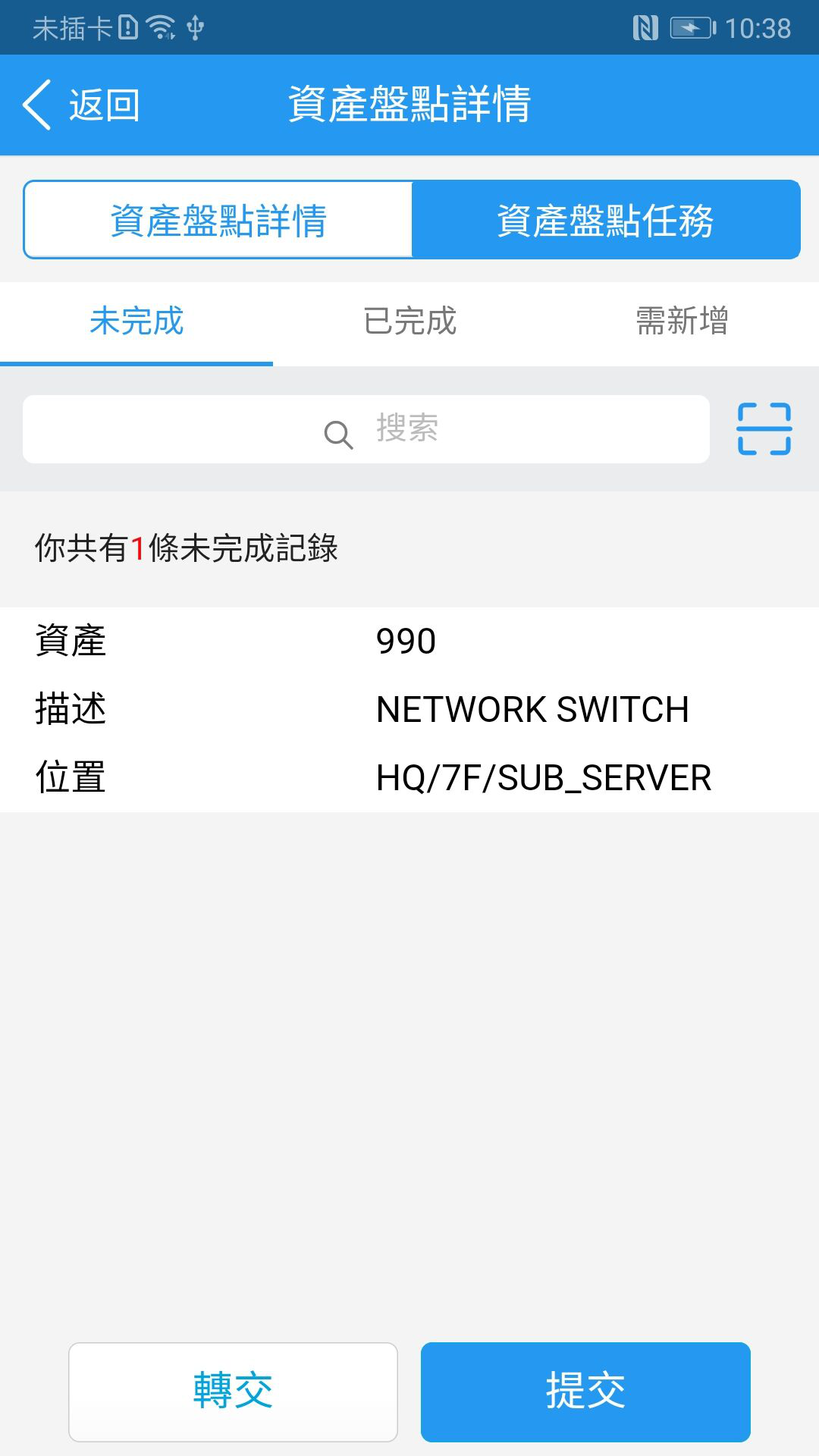Go back using the 返回 button

(x=81, y=105)
